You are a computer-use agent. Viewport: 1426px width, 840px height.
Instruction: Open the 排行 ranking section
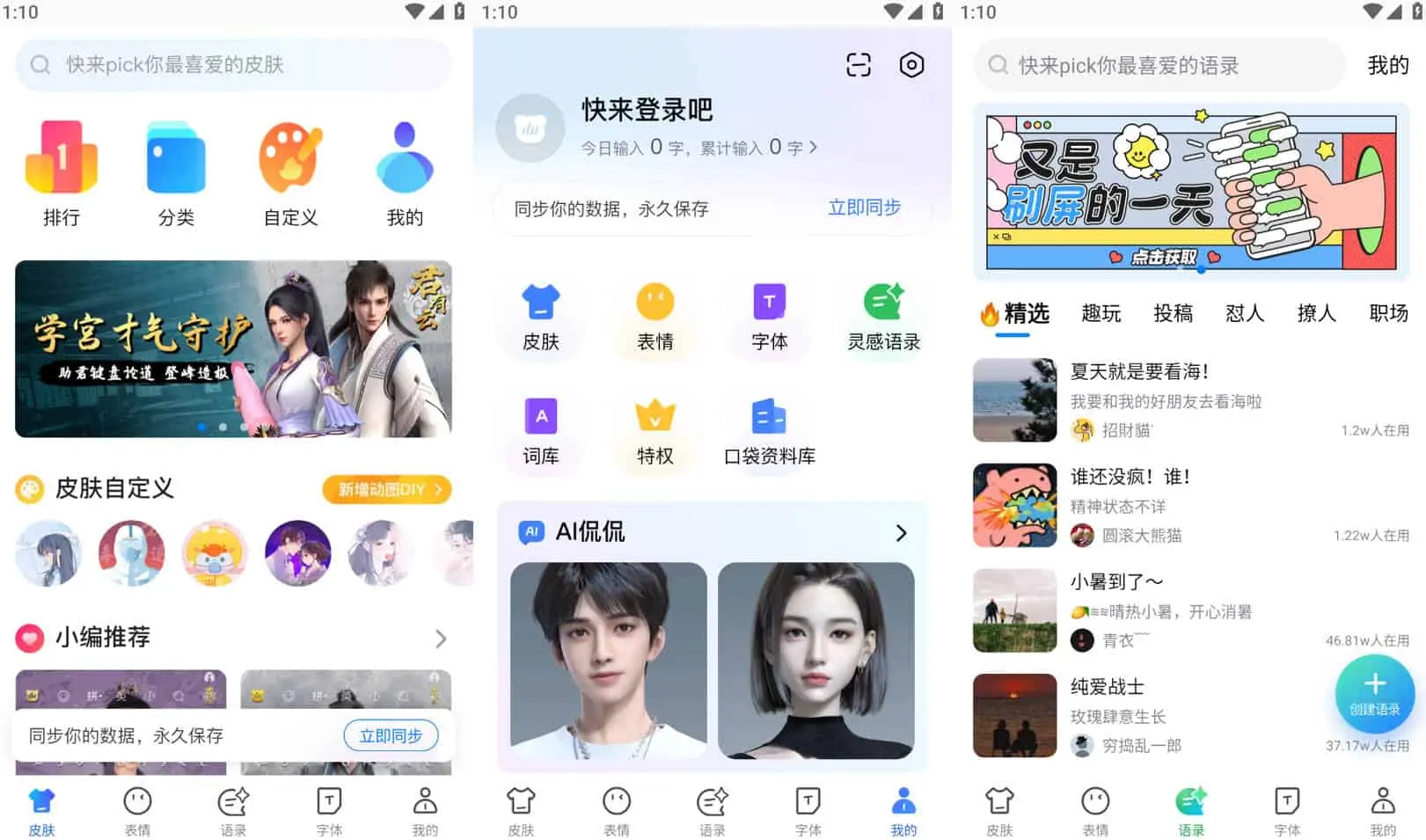click(62, 173)
